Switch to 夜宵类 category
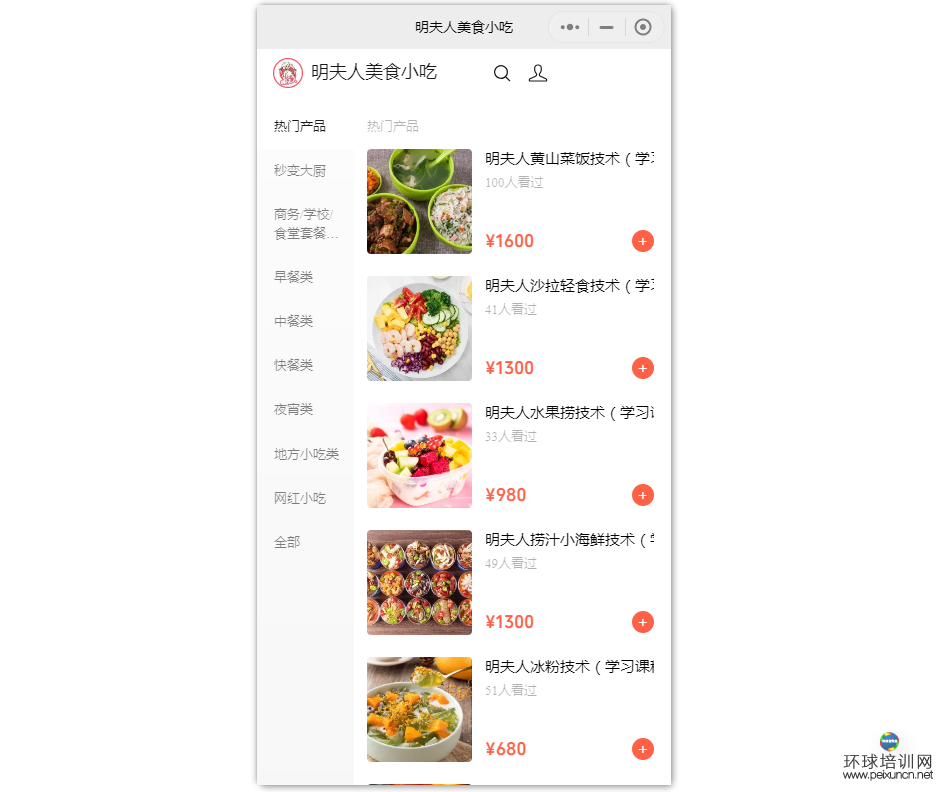This screenshot has height=792, width=943. click(294, 409)
